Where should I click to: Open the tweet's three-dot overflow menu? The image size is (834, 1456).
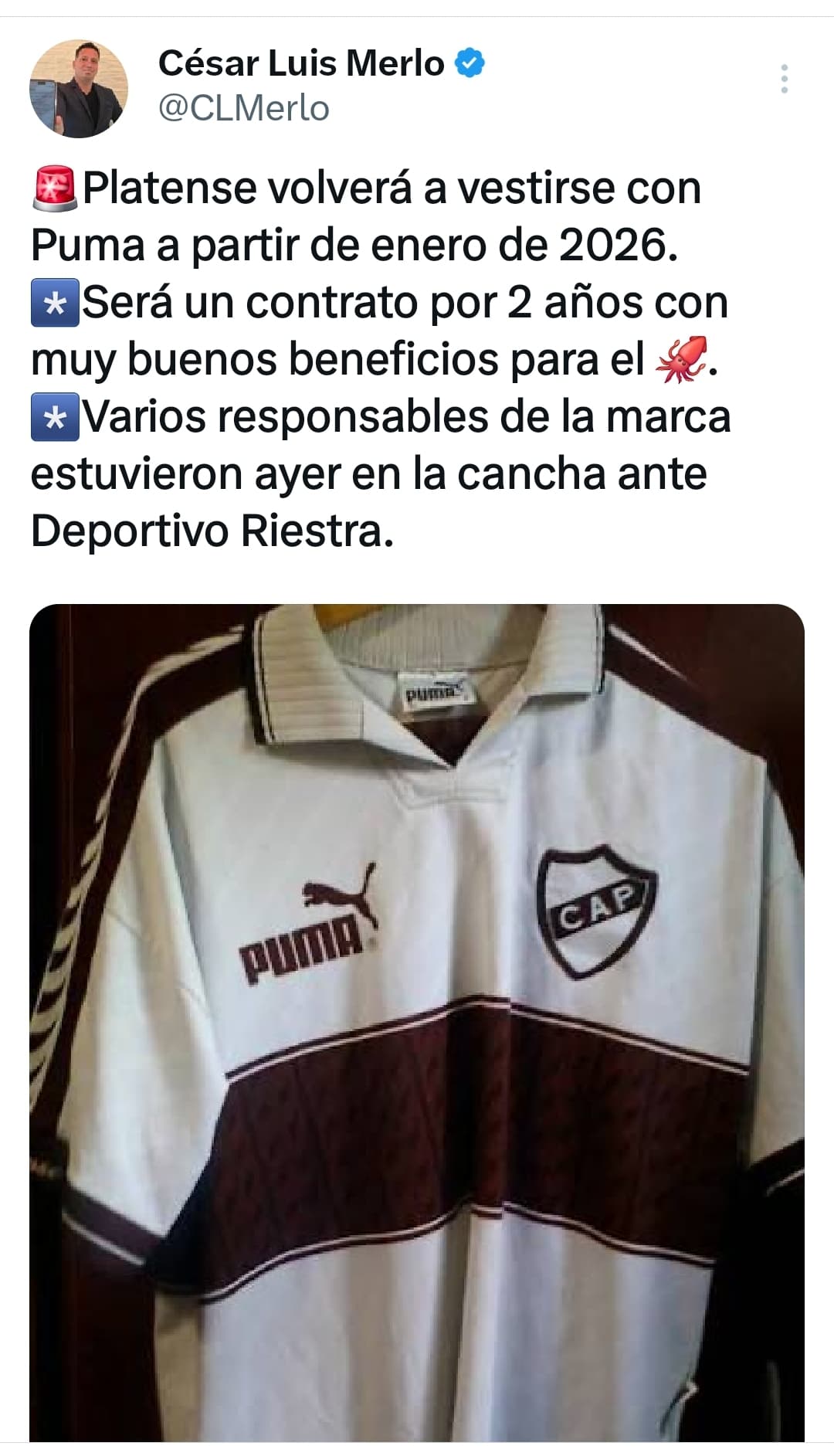(784, 79)
